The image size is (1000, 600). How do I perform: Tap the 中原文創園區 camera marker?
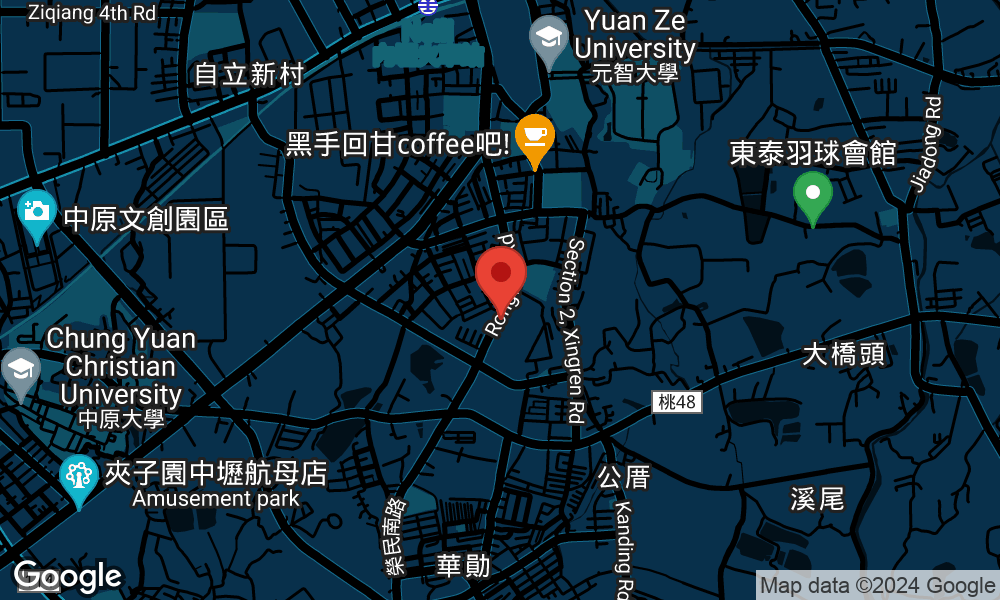pyautogui.click(x=37, y=212)
